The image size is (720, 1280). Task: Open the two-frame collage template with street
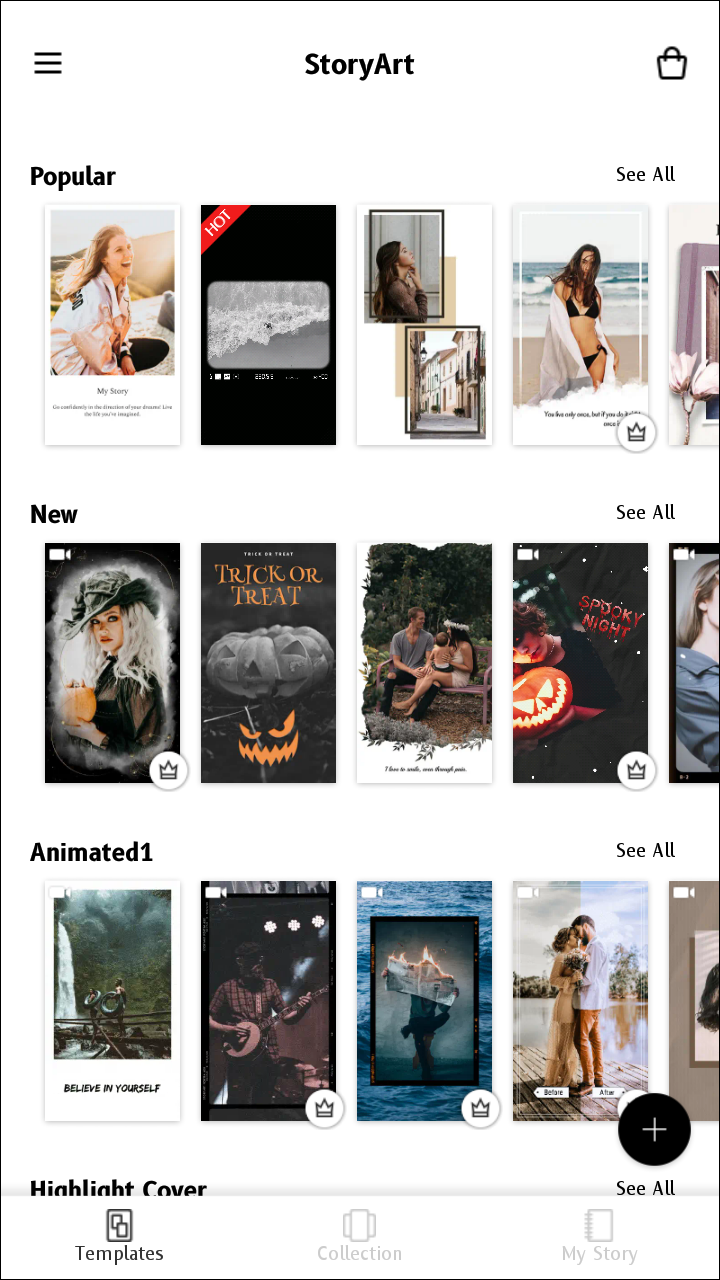coord(424,325)
